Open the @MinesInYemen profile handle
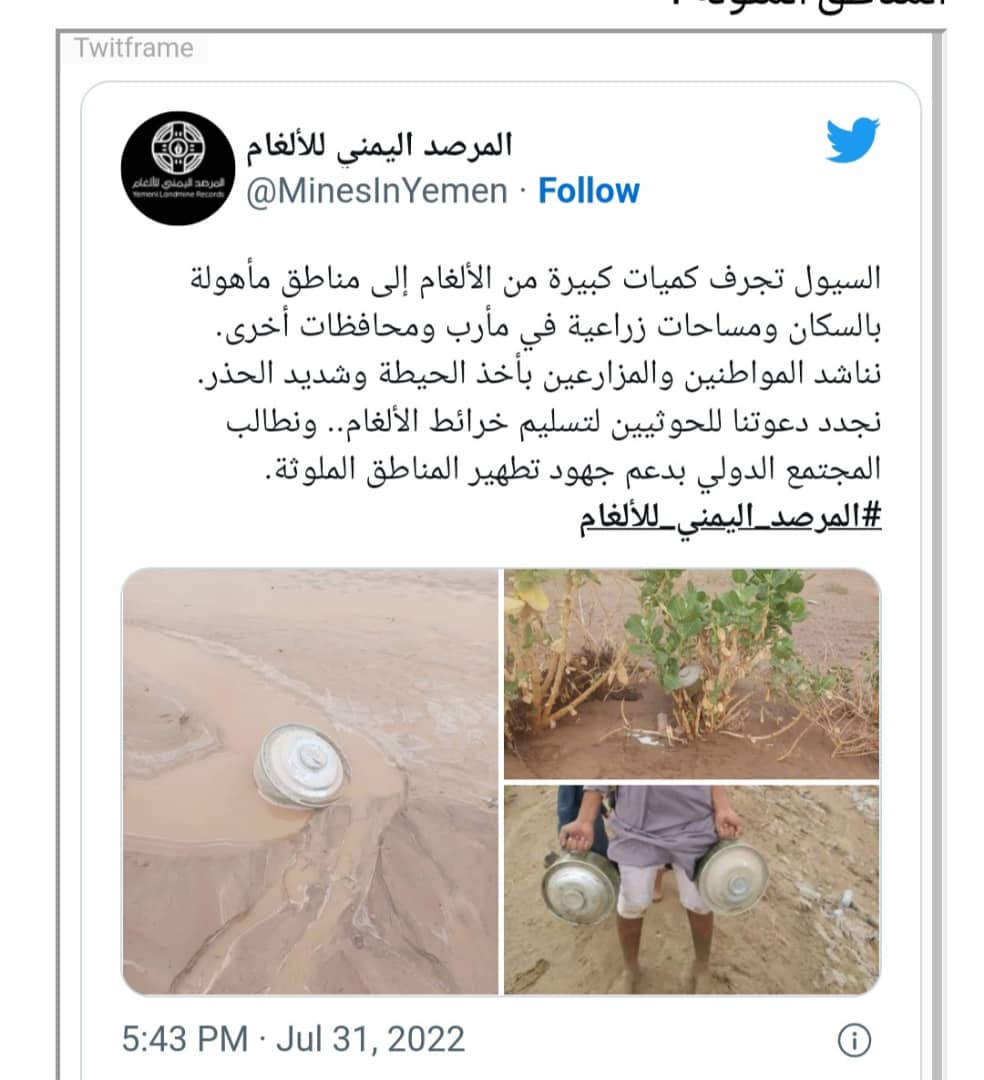The width and height of the screenshot is (984, 1080). pyautogui.click(x=377, y=191)
